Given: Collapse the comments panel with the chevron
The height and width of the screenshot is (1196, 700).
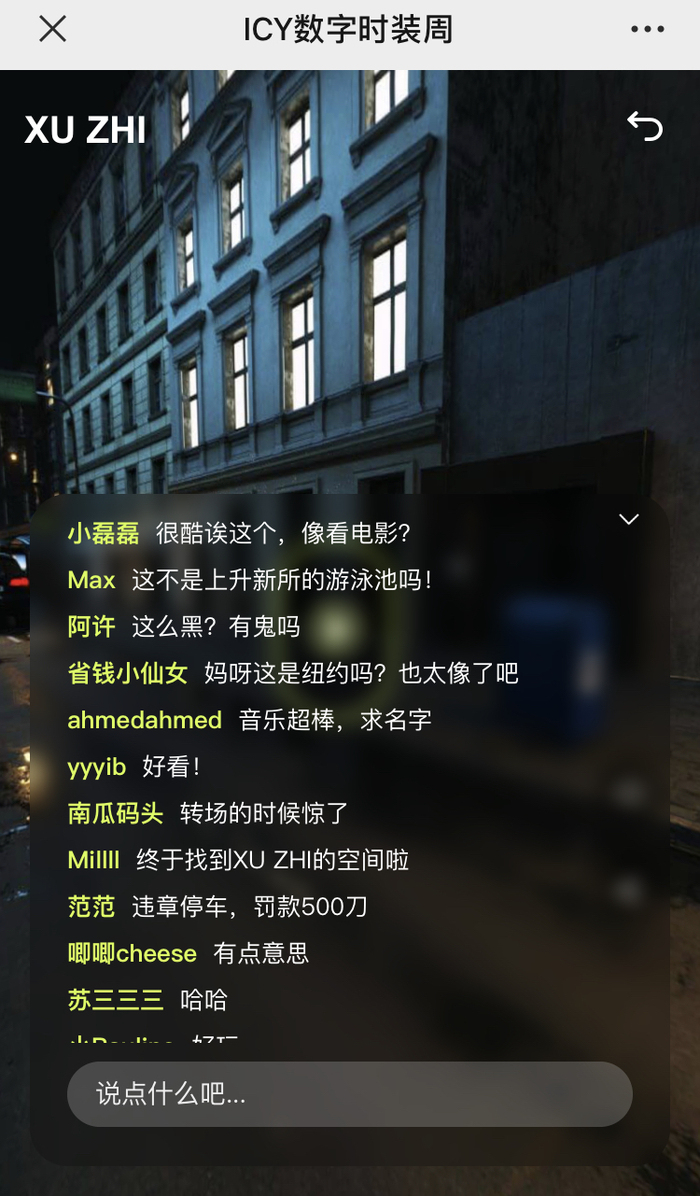Looking at the screenshot, I should (x=628, y=519).
